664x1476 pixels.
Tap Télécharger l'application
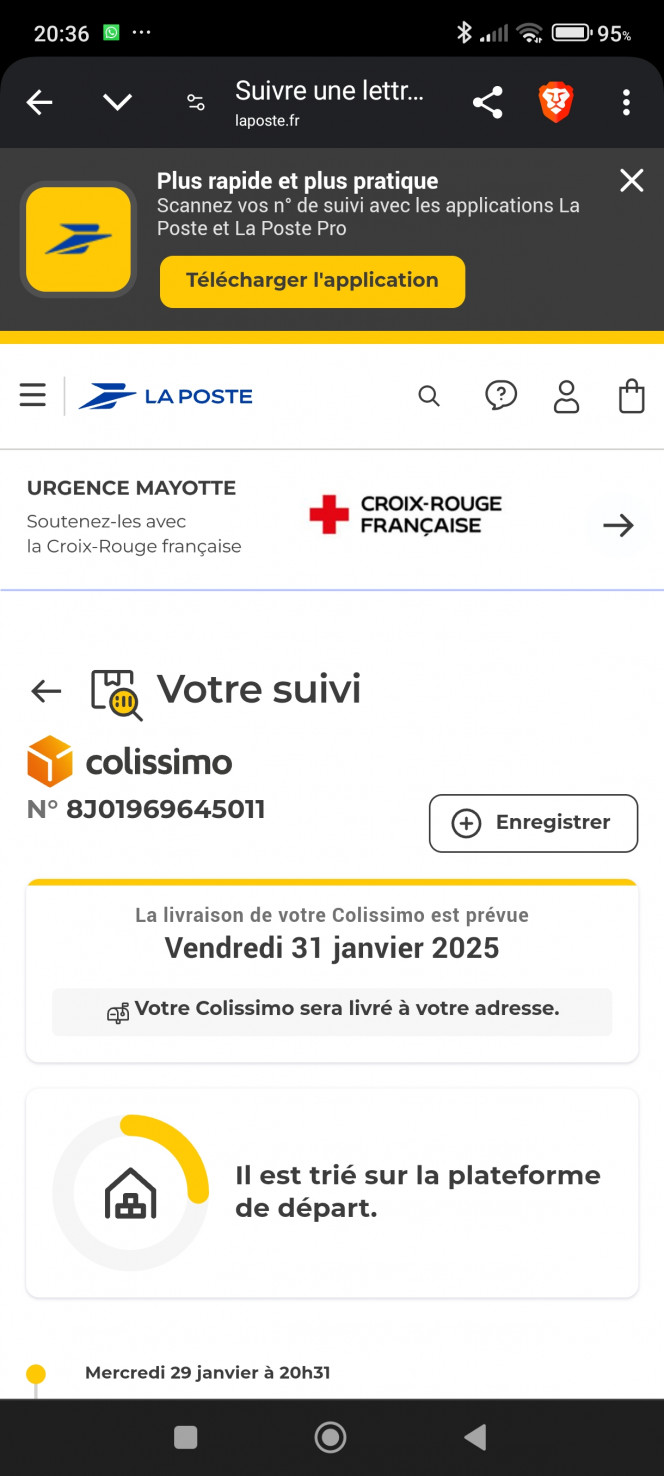pos(312,281)
